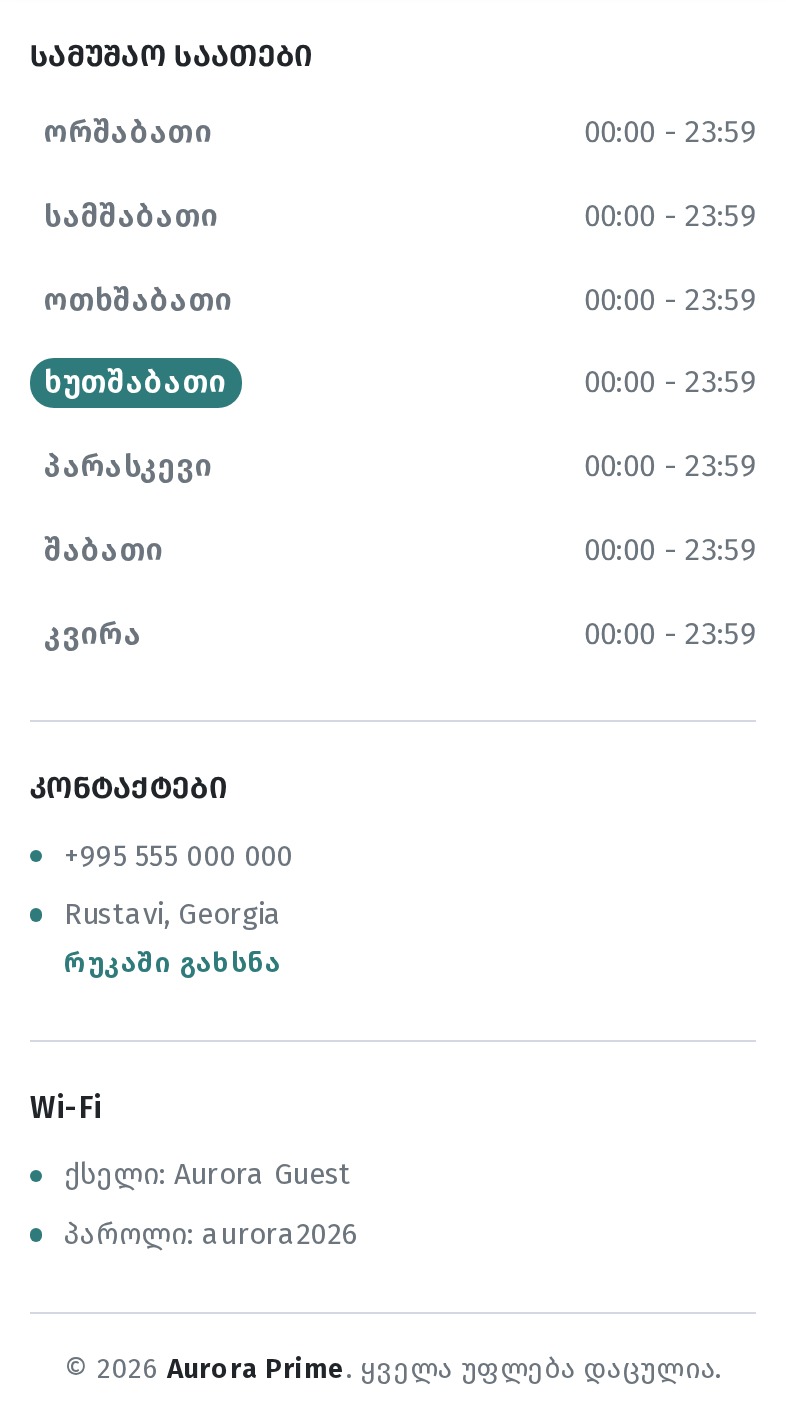This screenshot has height=1405, width=786.
Task: Open the location in the map link
Action: (172, 963)
